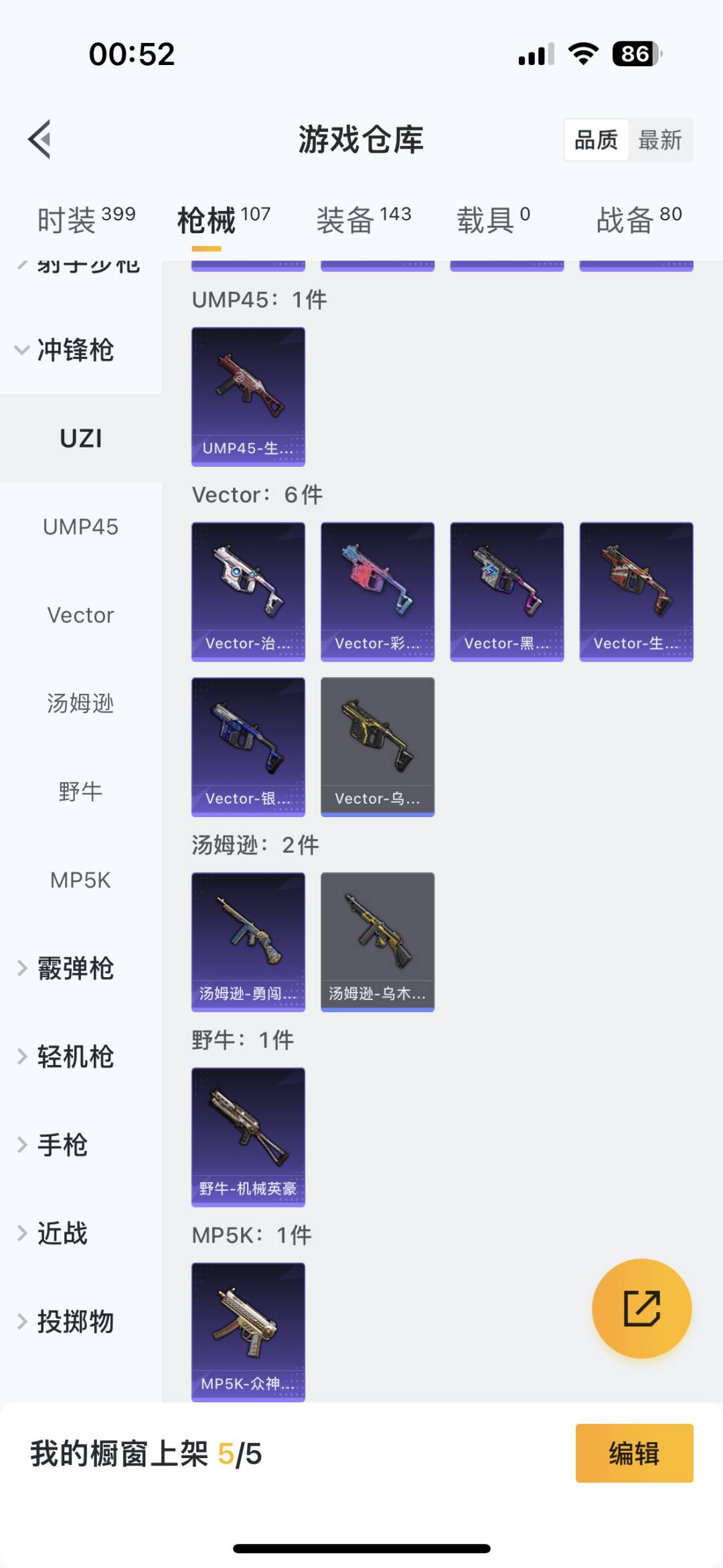Image resolution: width=723 pixels, height=1568 pixels.
Task: Switch to the 装备 tab
Action: [x=364, y=220]
